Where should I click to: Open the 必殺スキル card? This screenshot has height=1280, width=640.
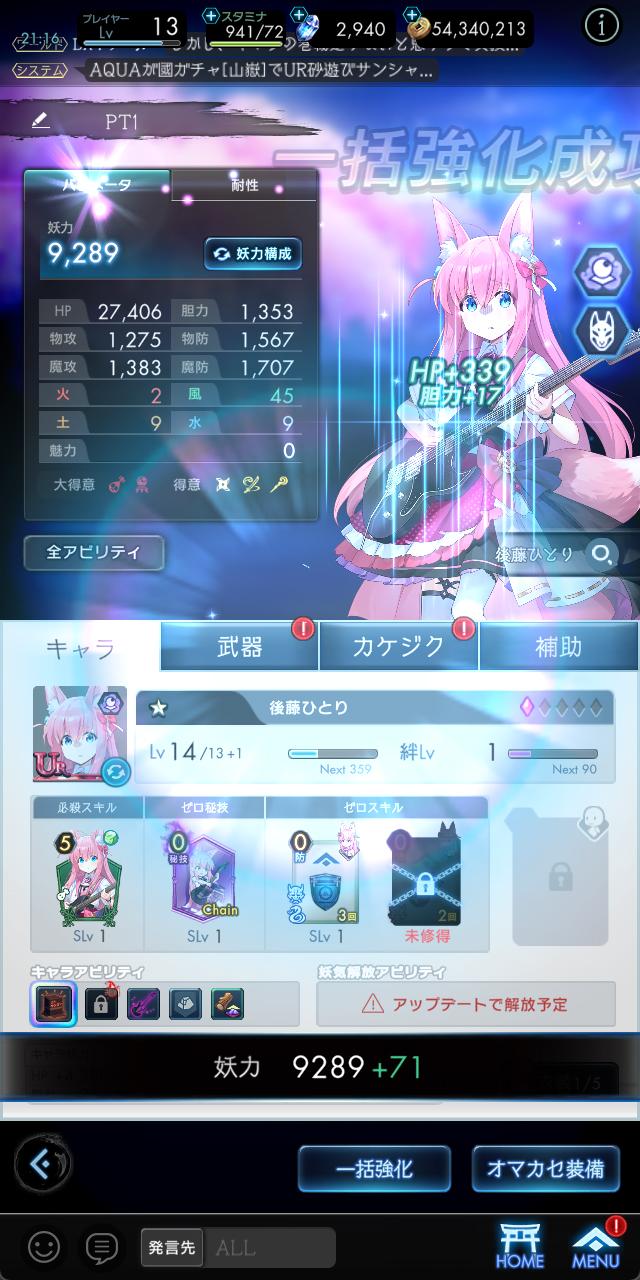coord(87,875)
